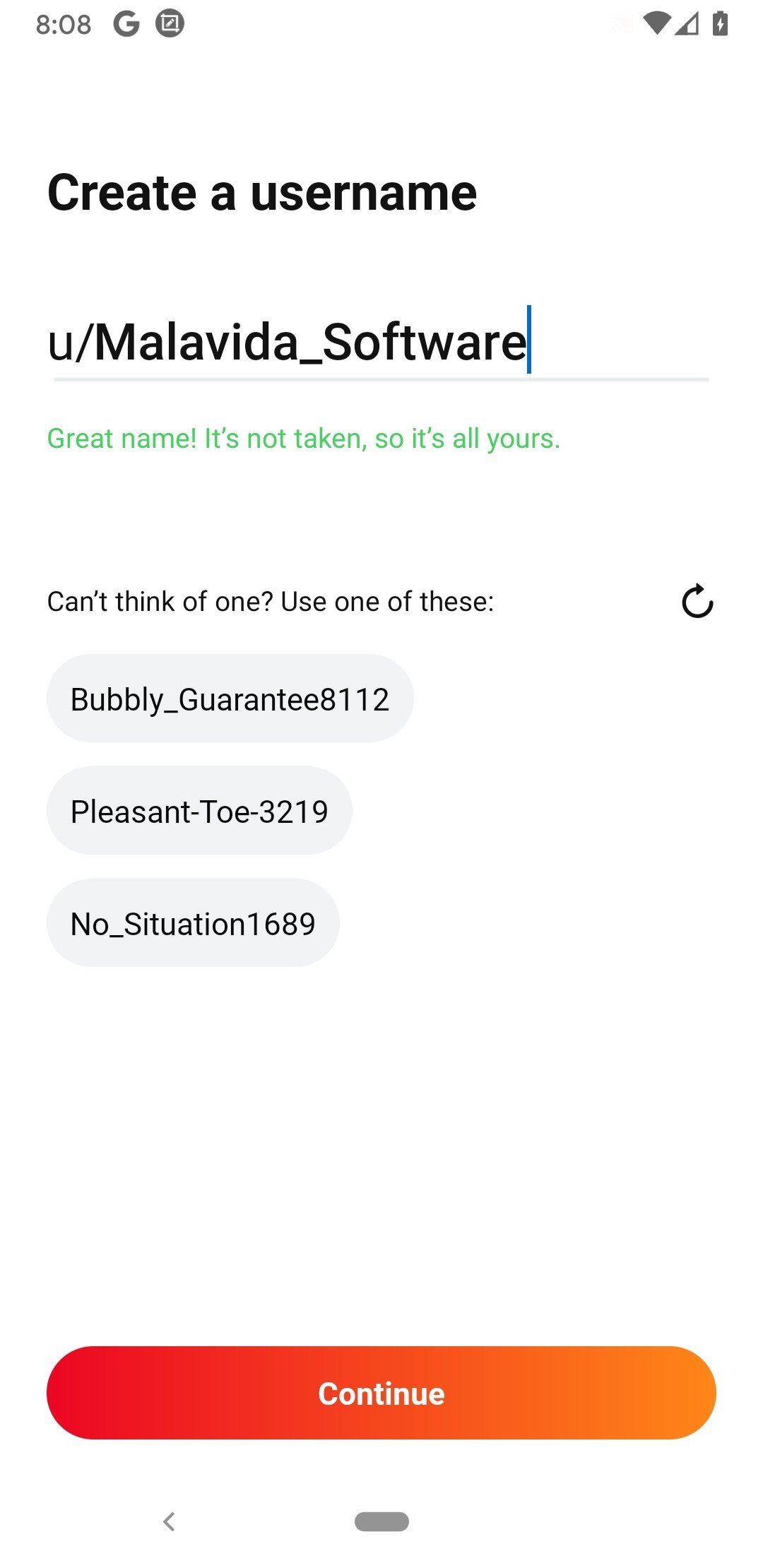Choose the Pleasant-Toe-3219 suggestion
This screenshot has height=1568, width=763.
click(x=199, y=810)
